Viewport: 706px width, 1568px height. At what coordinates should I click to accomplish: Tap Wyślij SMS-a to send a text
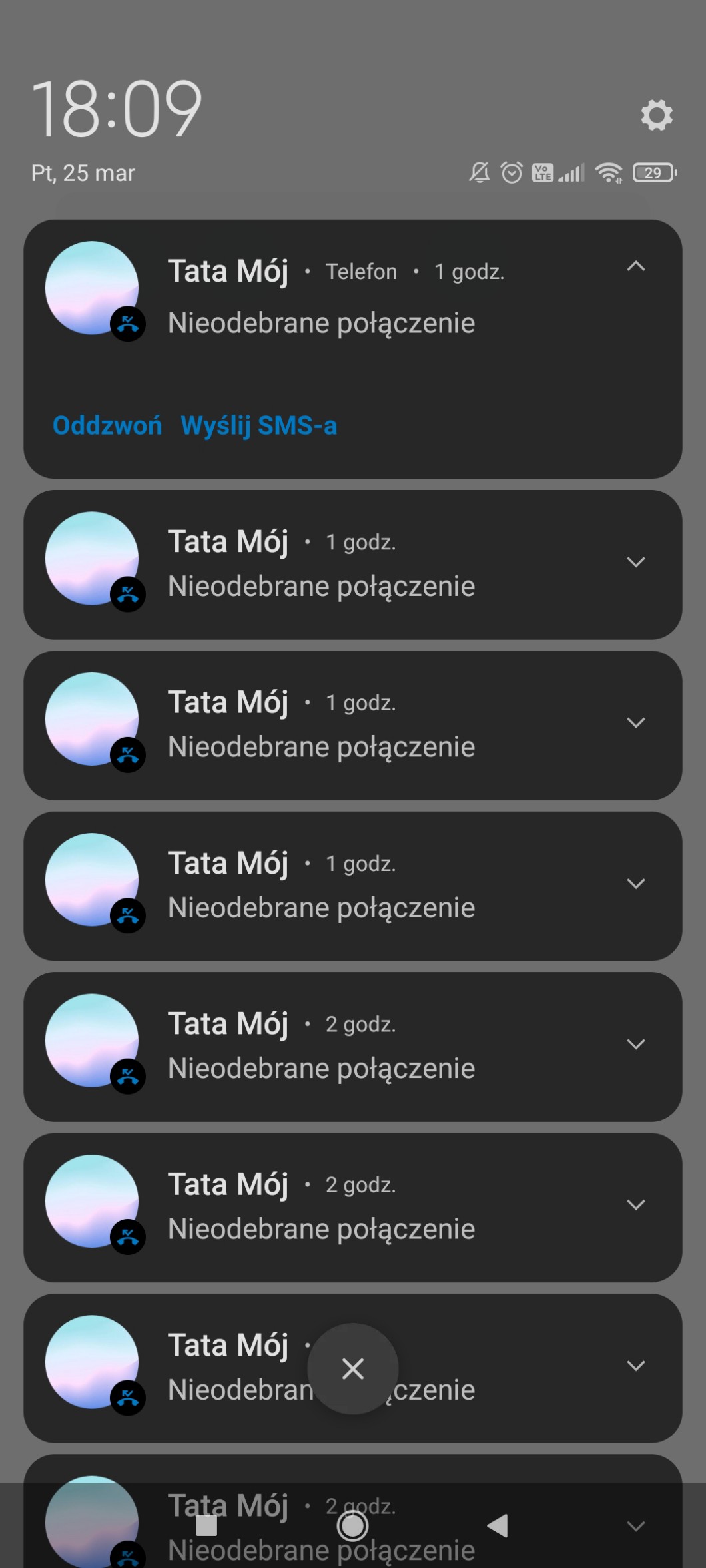[259, 425]
